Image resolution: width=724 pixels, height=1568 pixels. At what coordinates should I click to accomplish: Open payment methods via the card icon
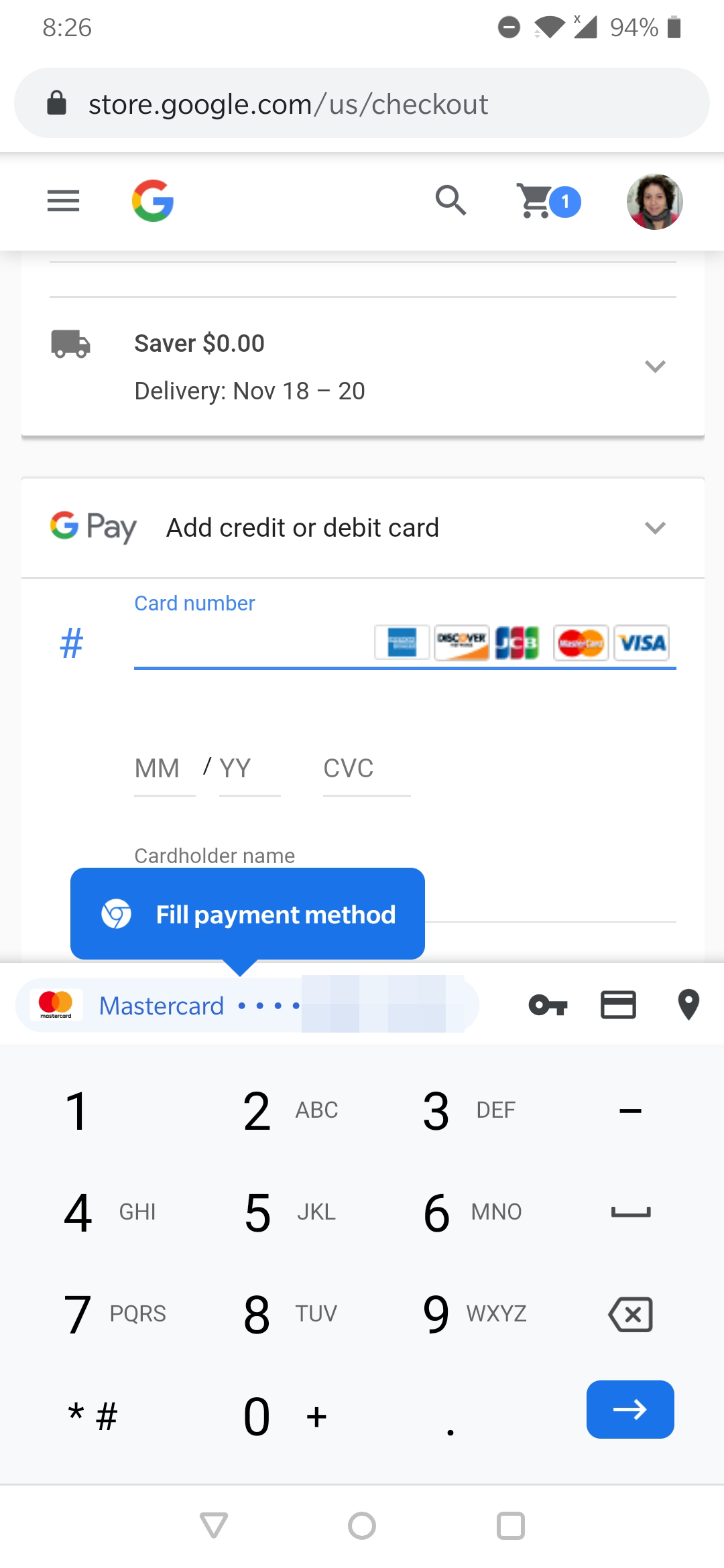618,1004
